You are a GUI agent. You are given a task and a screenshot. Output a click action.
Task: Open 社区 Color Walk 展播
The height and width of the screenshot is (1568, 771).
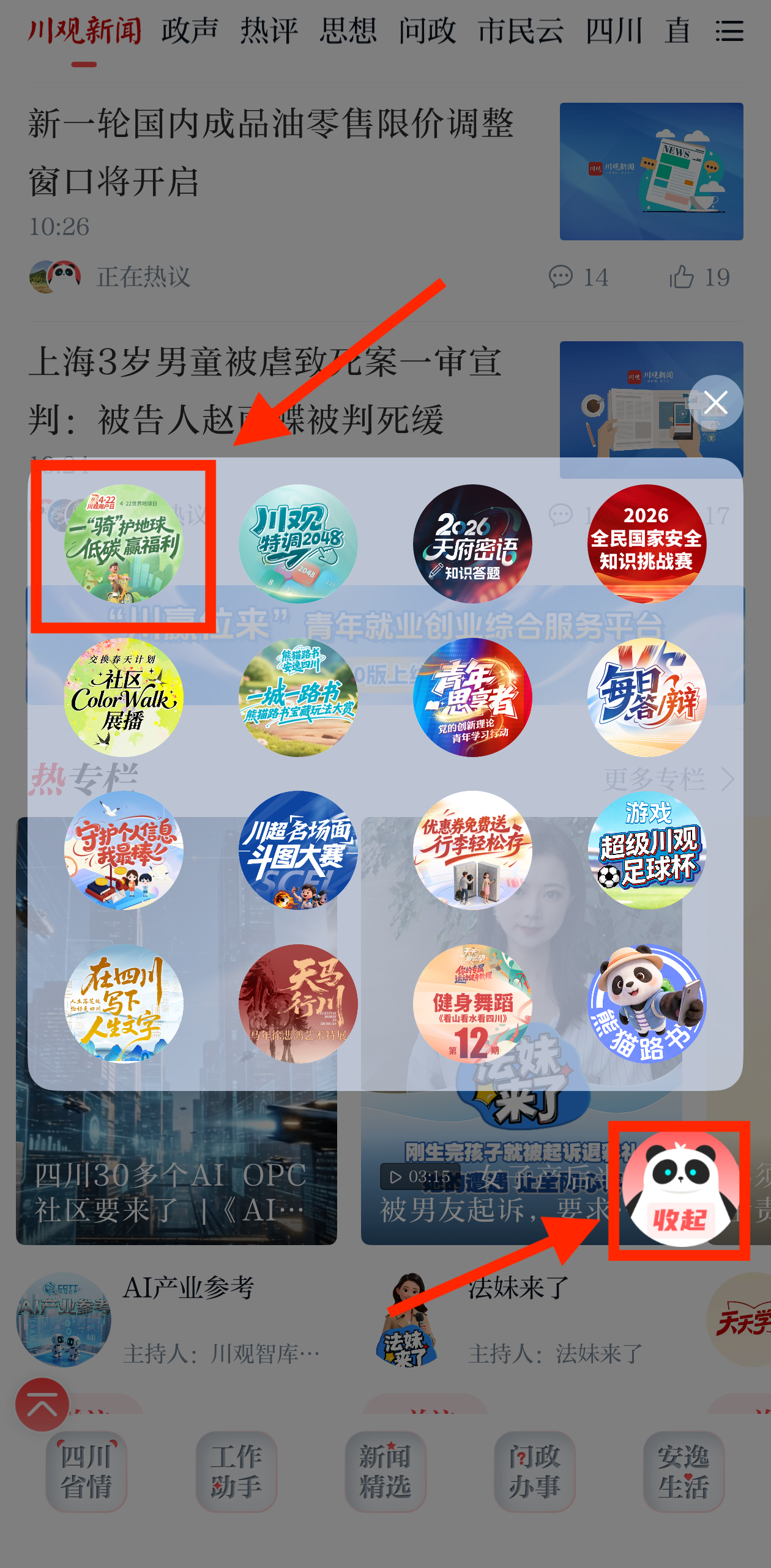124,697
